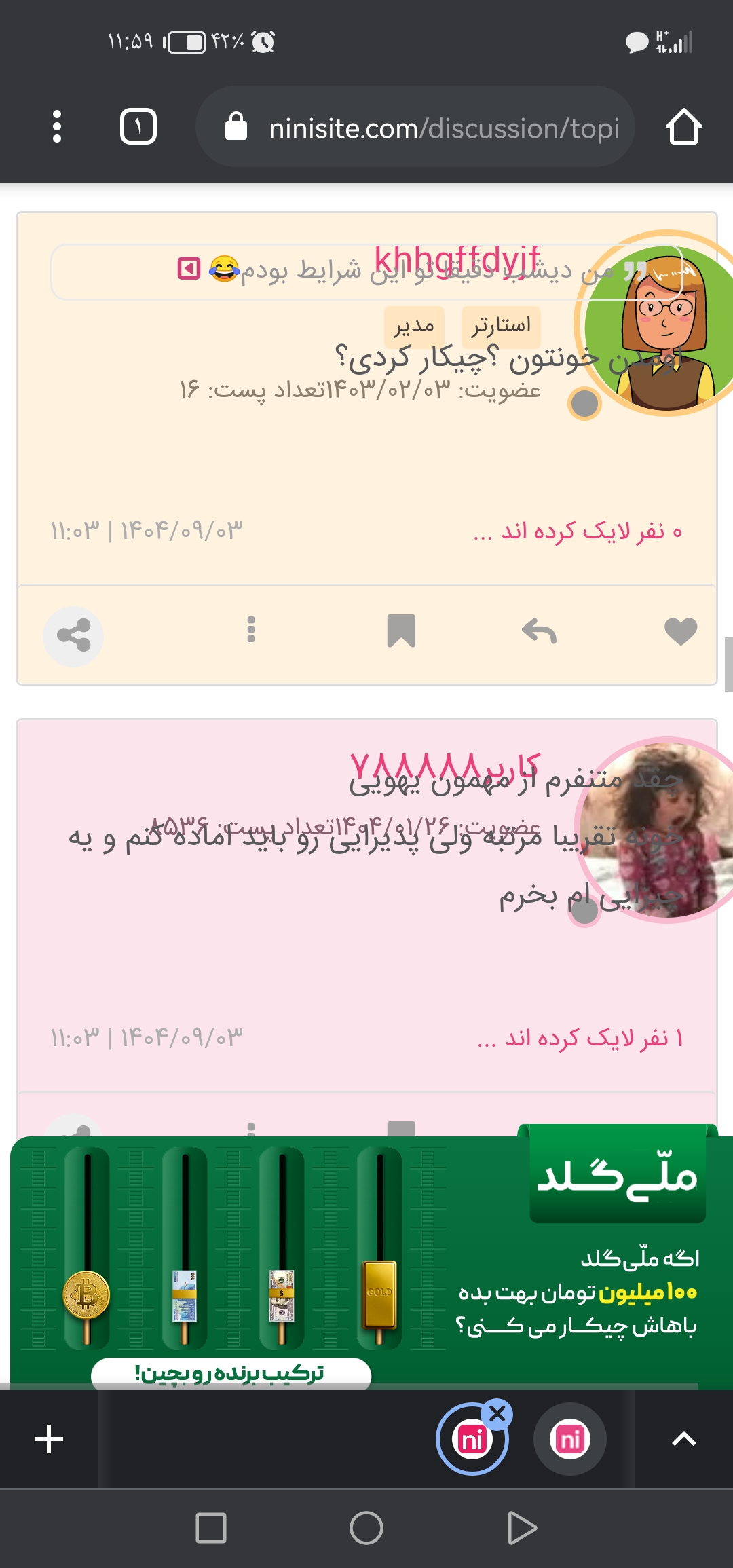Bookmark the post by khhgffdyjf
Image resolution: width=733 pixels, height=1568 pixels.
[401, 631]
